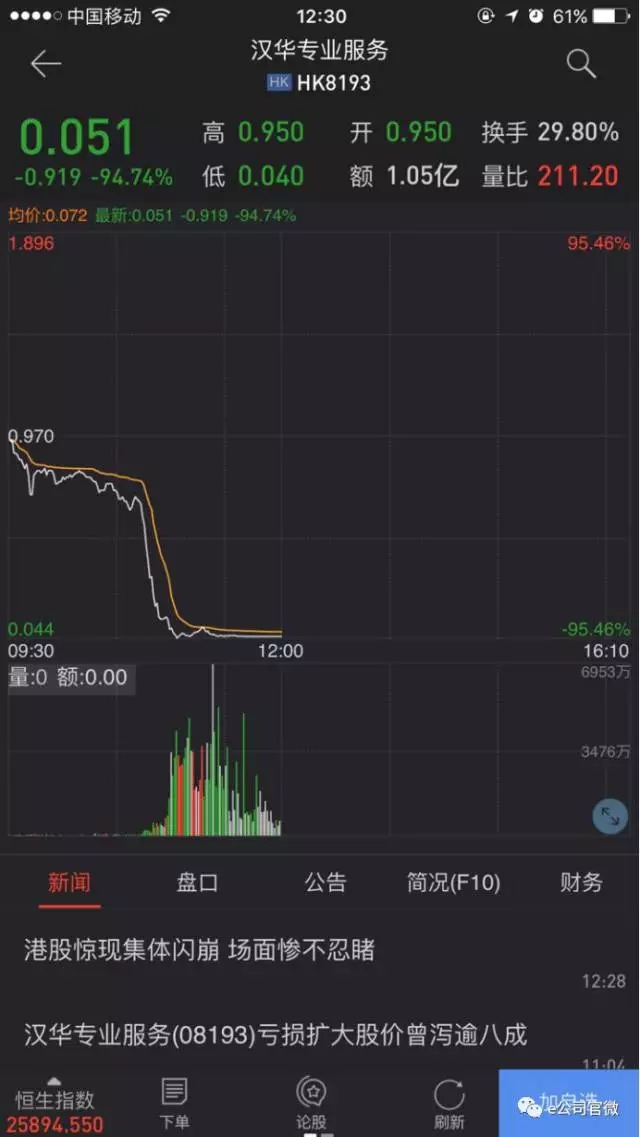View the 财务 tab
Screen dimensions: 640x1137
(581, 882)
